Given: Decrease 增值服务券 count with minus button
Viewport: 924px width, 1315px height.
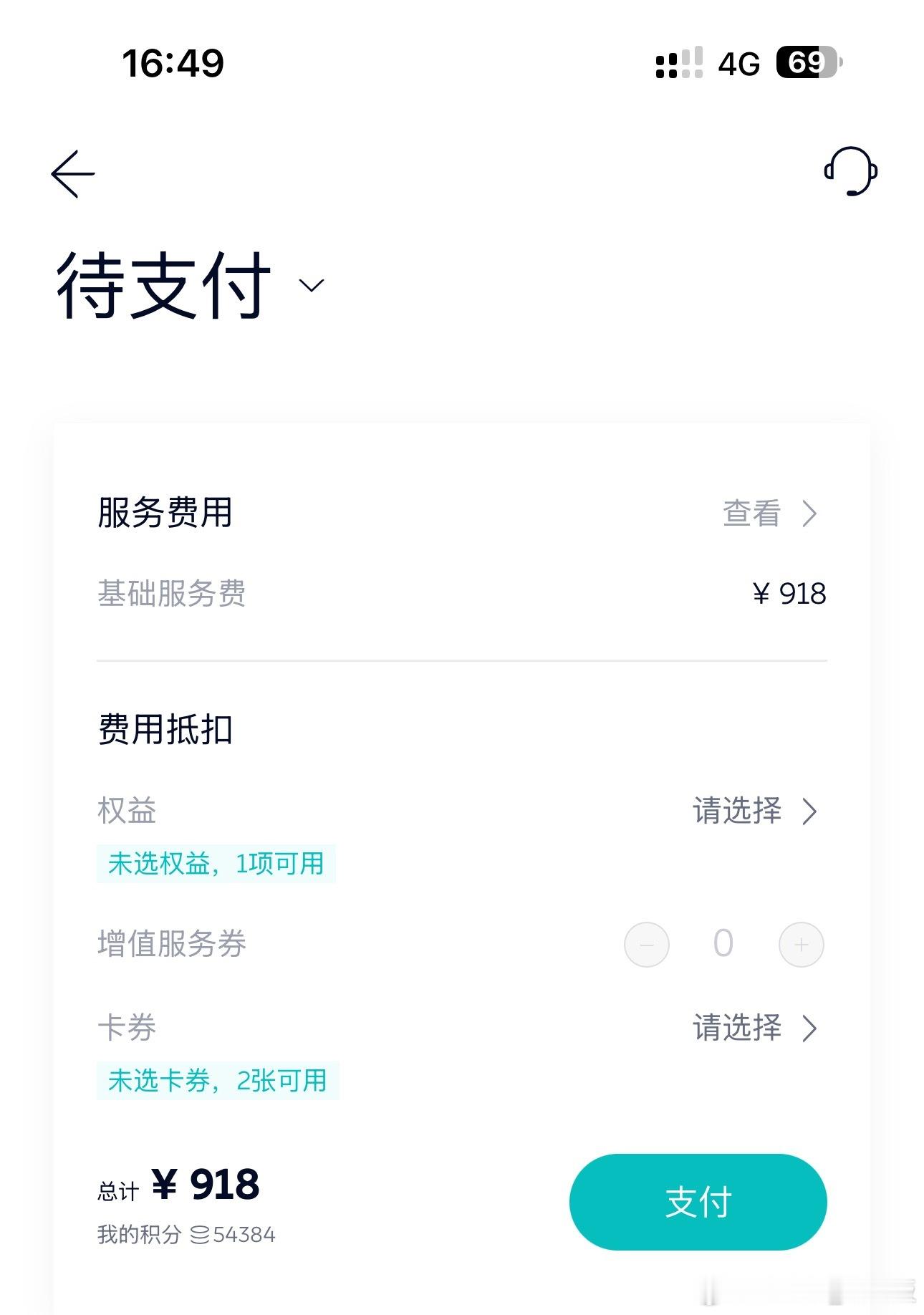Looking at the screenshot, I should (x=648, y=945).
